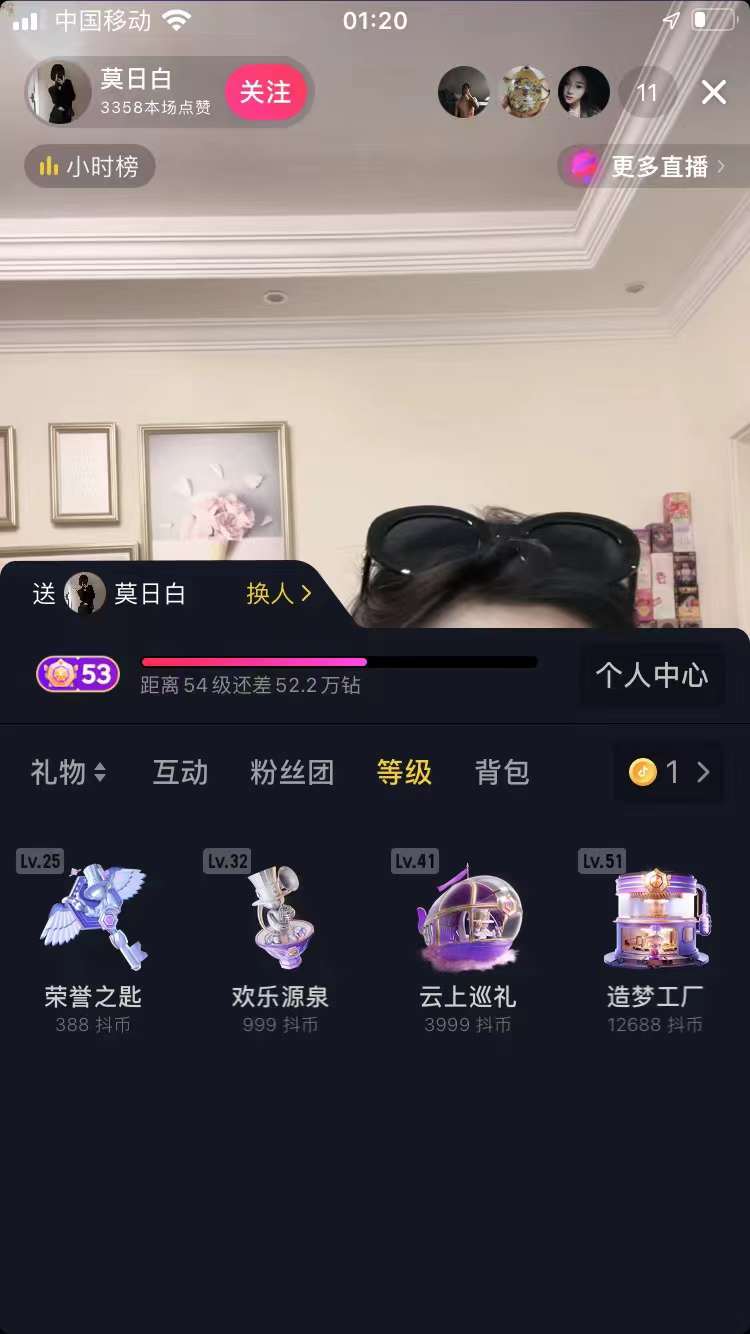Switch to the 背包 tab
The image size is (750, 1334).
click(x=502, y=772)
